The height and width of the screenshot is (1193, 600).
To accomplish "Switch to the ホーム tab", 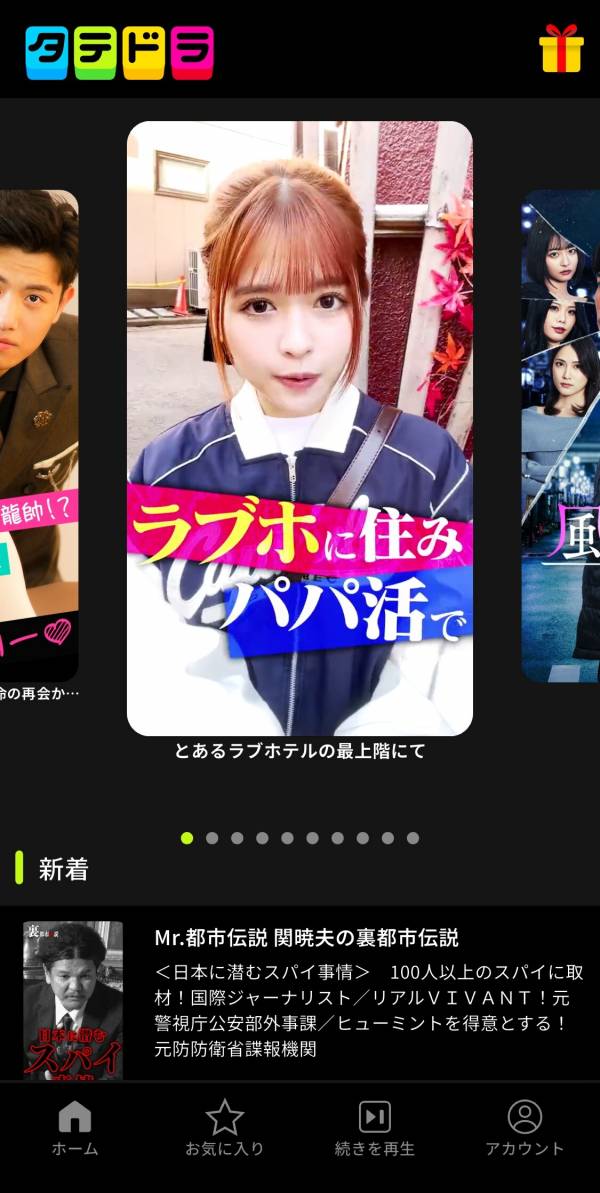I will click(75, 1129).
